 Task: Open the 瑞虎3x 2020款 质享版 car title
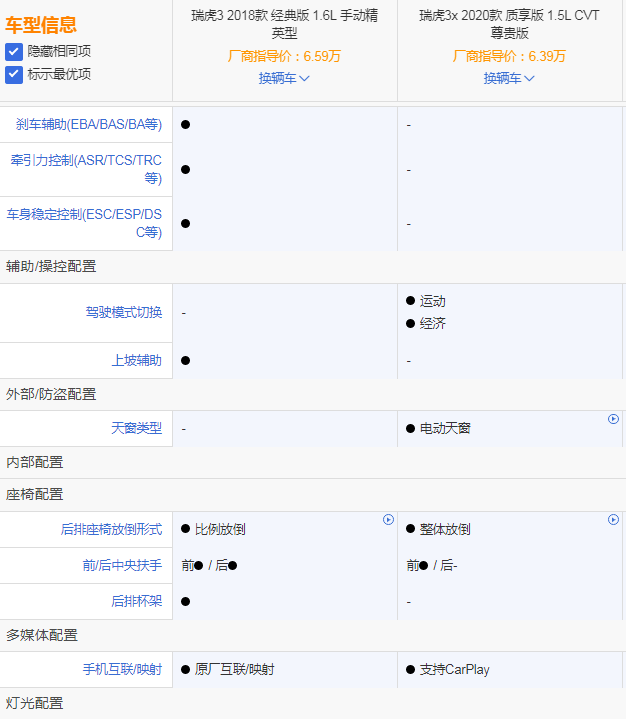(509, 24)
